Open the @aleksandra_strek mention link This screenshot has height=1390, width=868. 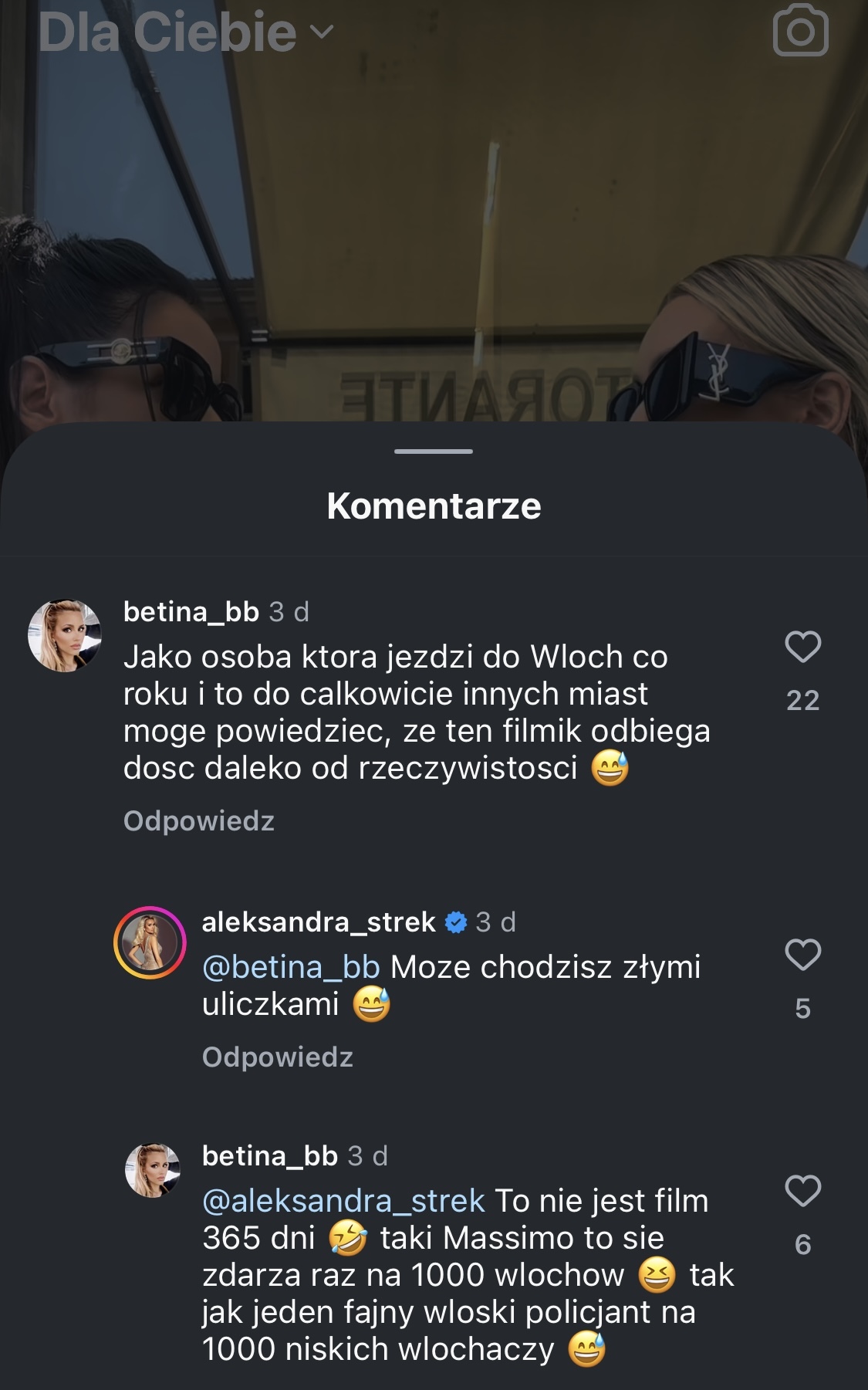click(343, 1201)
